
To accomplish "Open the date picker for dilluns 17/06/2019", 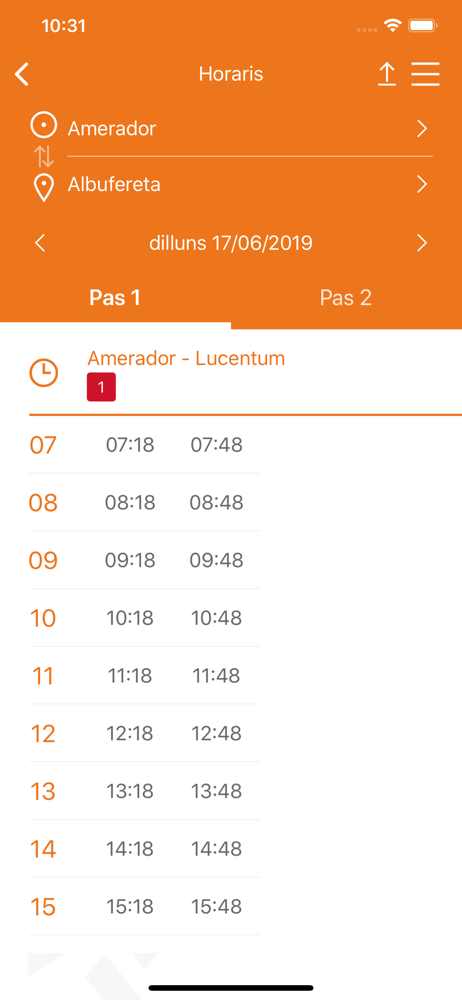I will coord(231,243).
